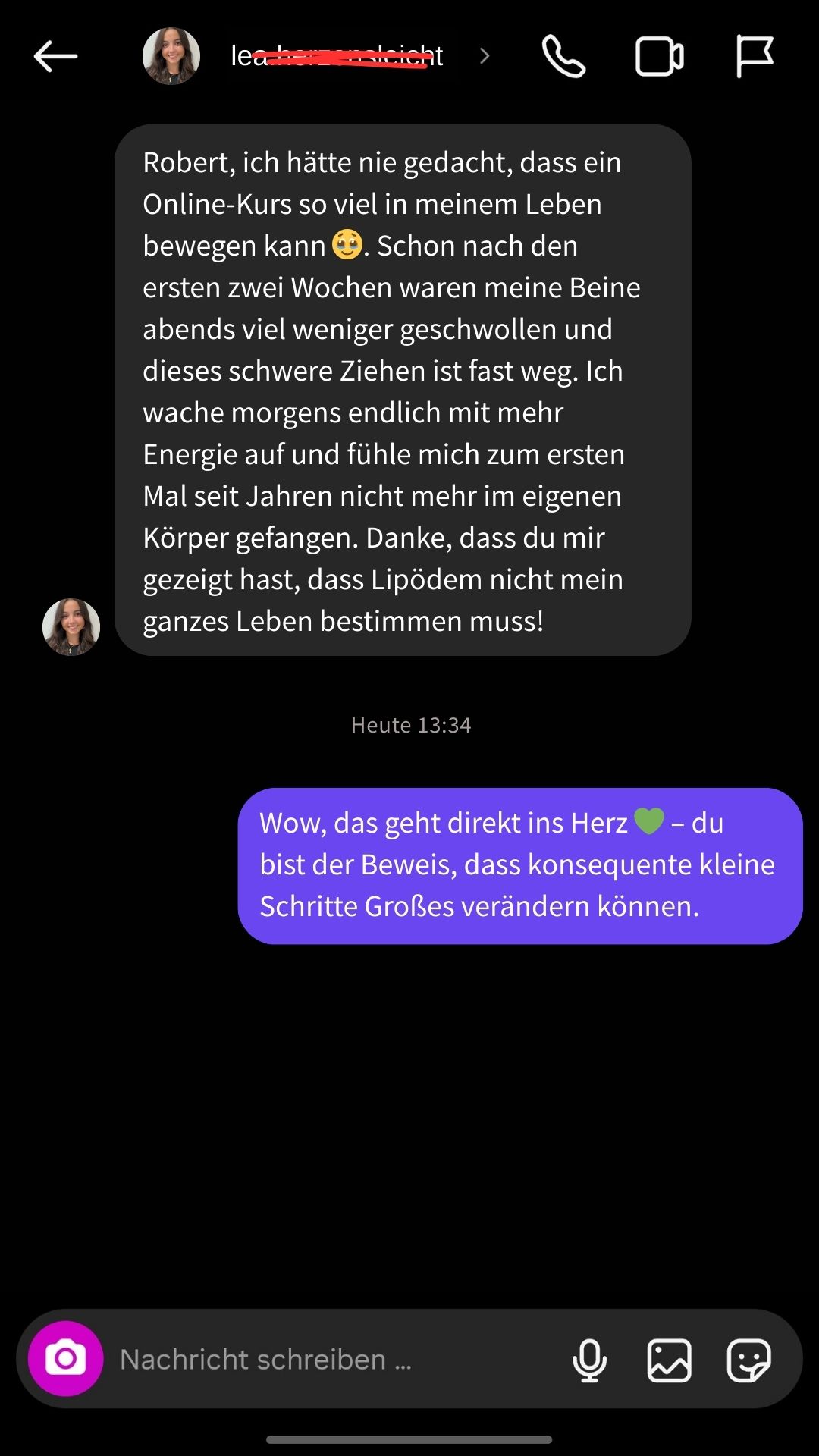Tap the 'Heute 13:34' timestamp
The image size is (819, 1456).
(410, 725)
